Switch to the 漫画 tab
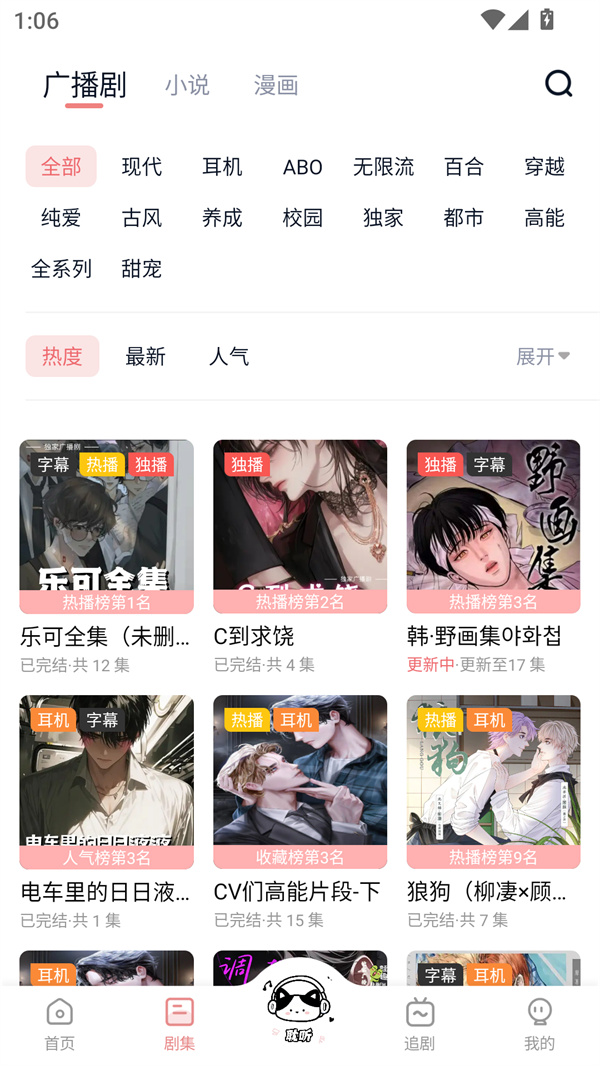Screen dimensions: 600x1066 (x=276, y=85)
